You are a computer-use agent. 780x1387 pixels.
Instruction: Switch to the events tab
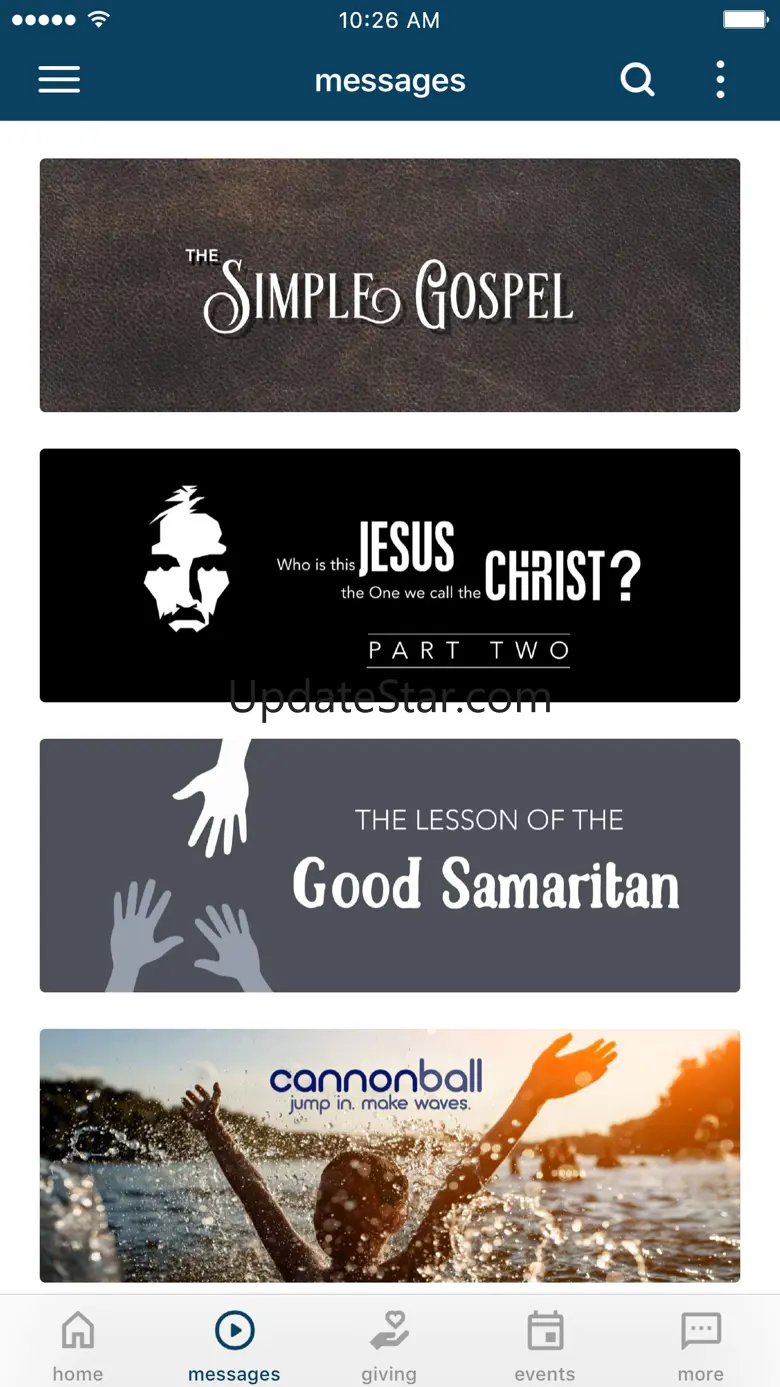(x=545, y=1345)
